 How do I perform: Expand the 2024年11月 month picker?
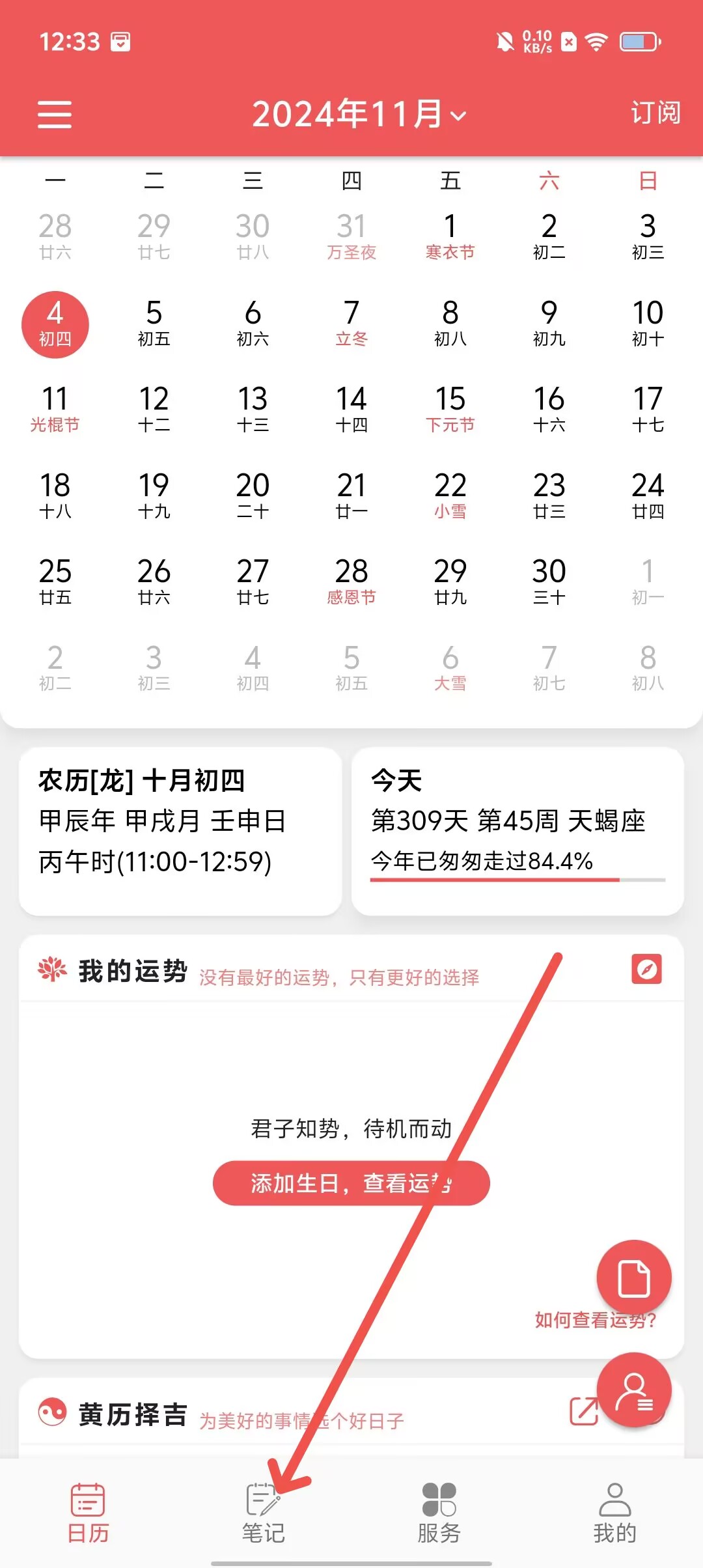359,115
